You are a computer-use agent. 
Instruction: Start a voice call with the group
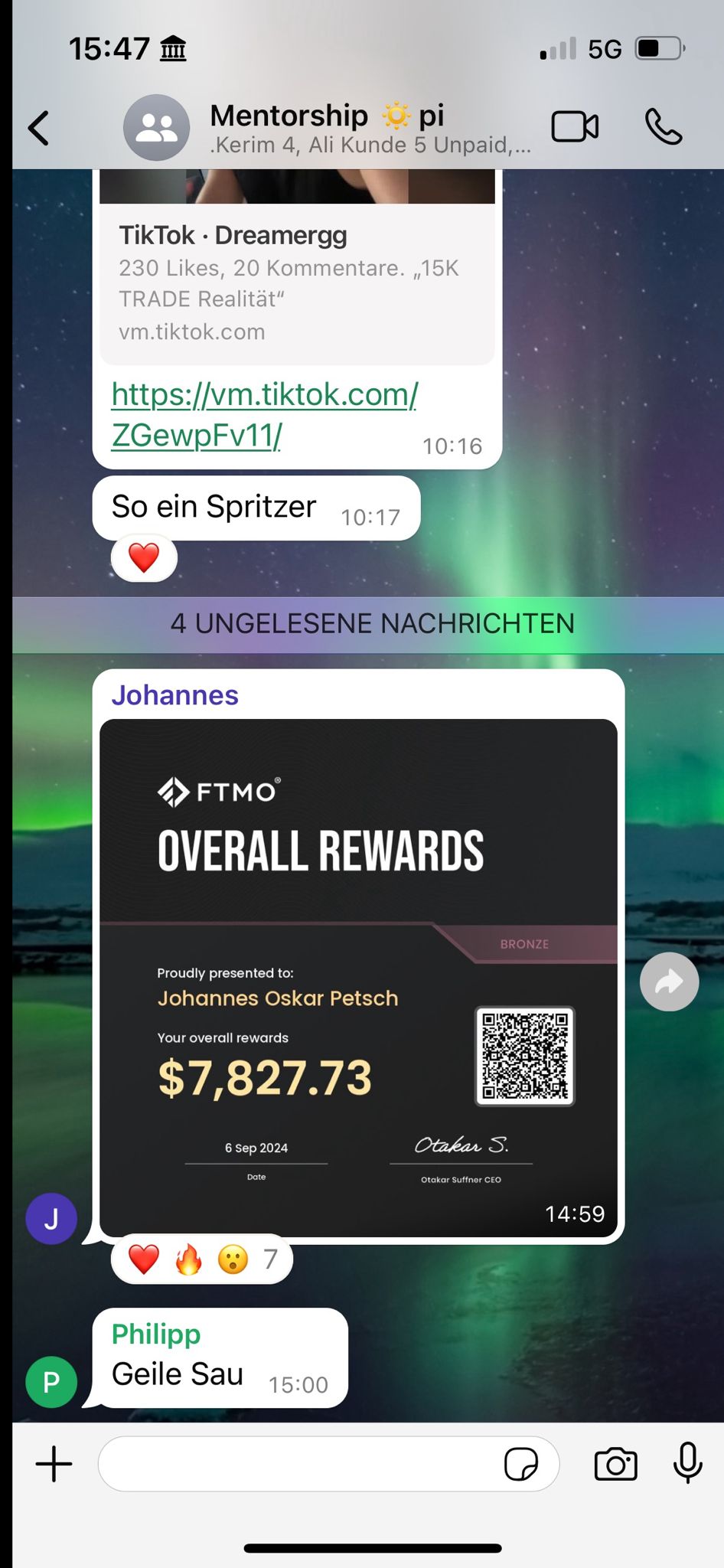[663, 127]
